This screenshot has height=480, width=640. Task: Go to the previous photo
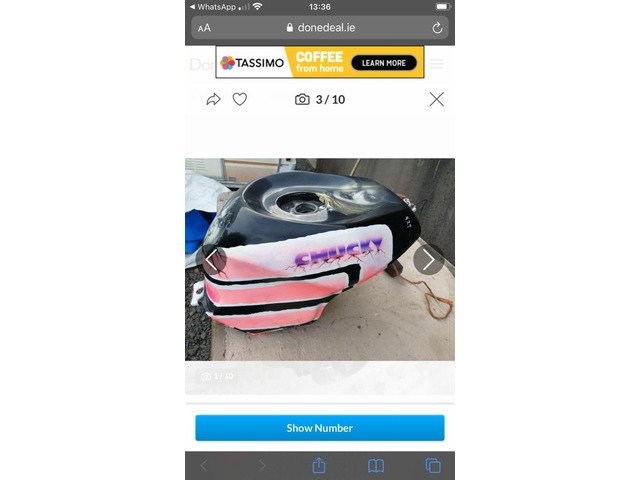point(211,260)
